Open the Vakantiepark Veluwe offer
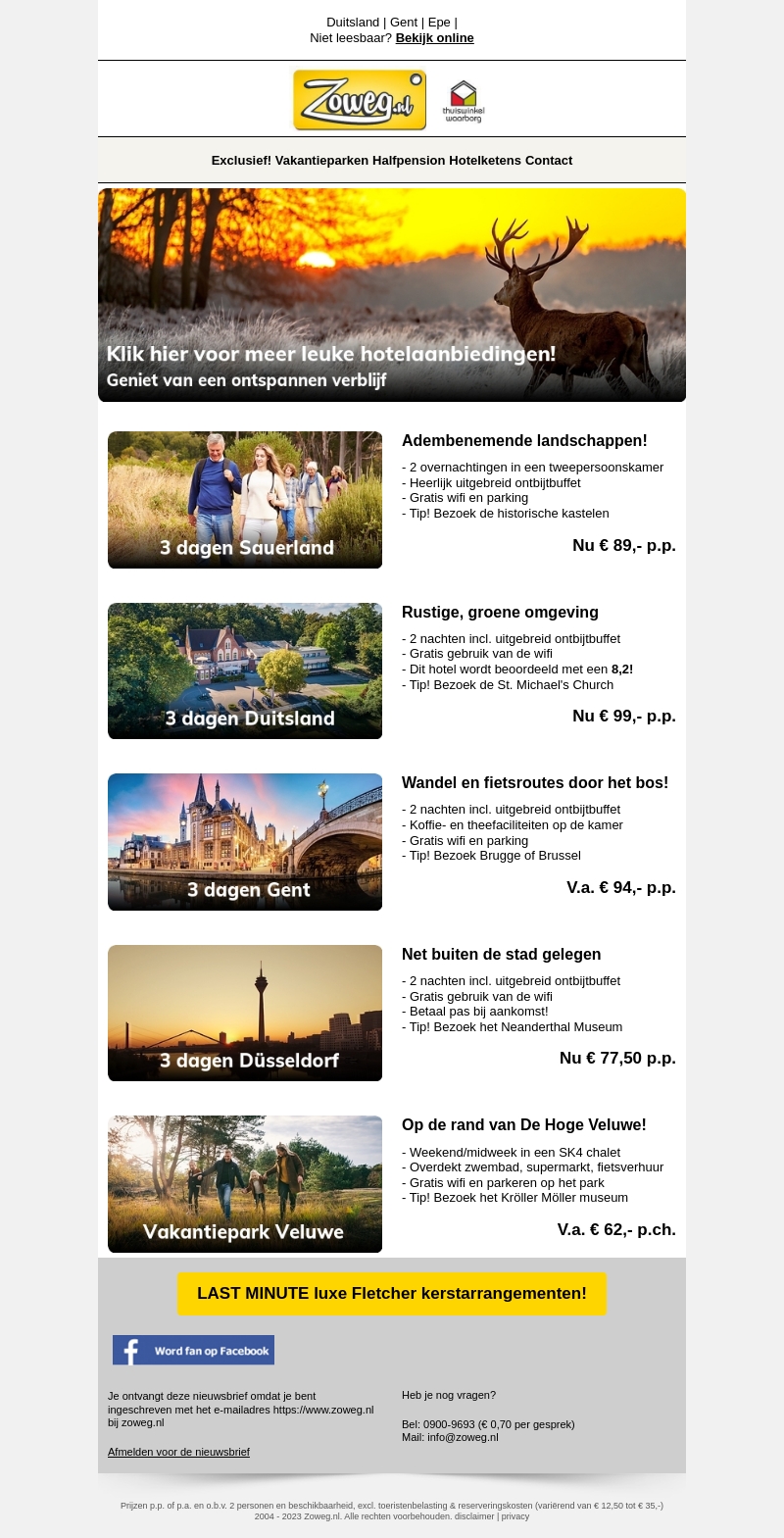Viewport: 784px width, 1538px height. (x=245, y=1184)
